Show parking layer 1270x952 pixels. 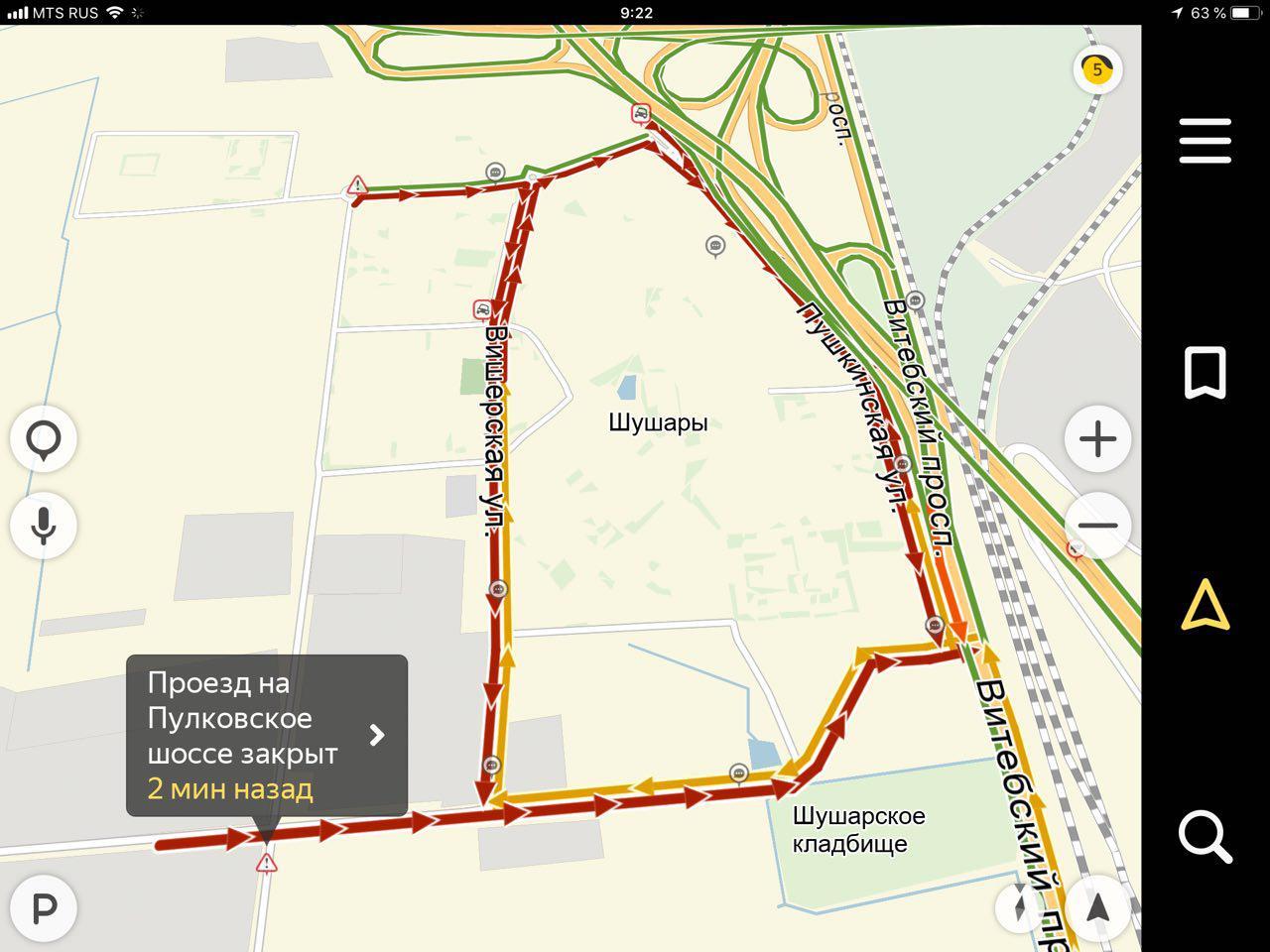point(45,907)
